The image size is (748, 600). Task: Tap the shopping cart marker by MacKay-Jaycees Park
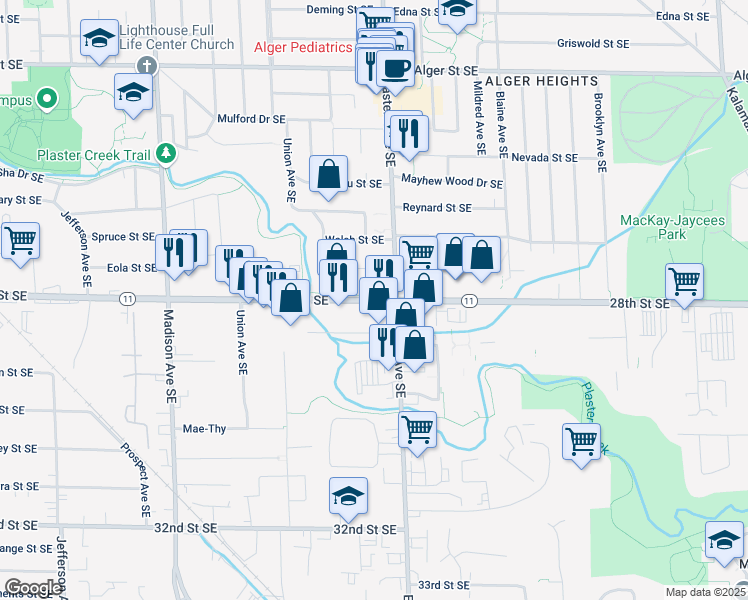coord(684,282)
